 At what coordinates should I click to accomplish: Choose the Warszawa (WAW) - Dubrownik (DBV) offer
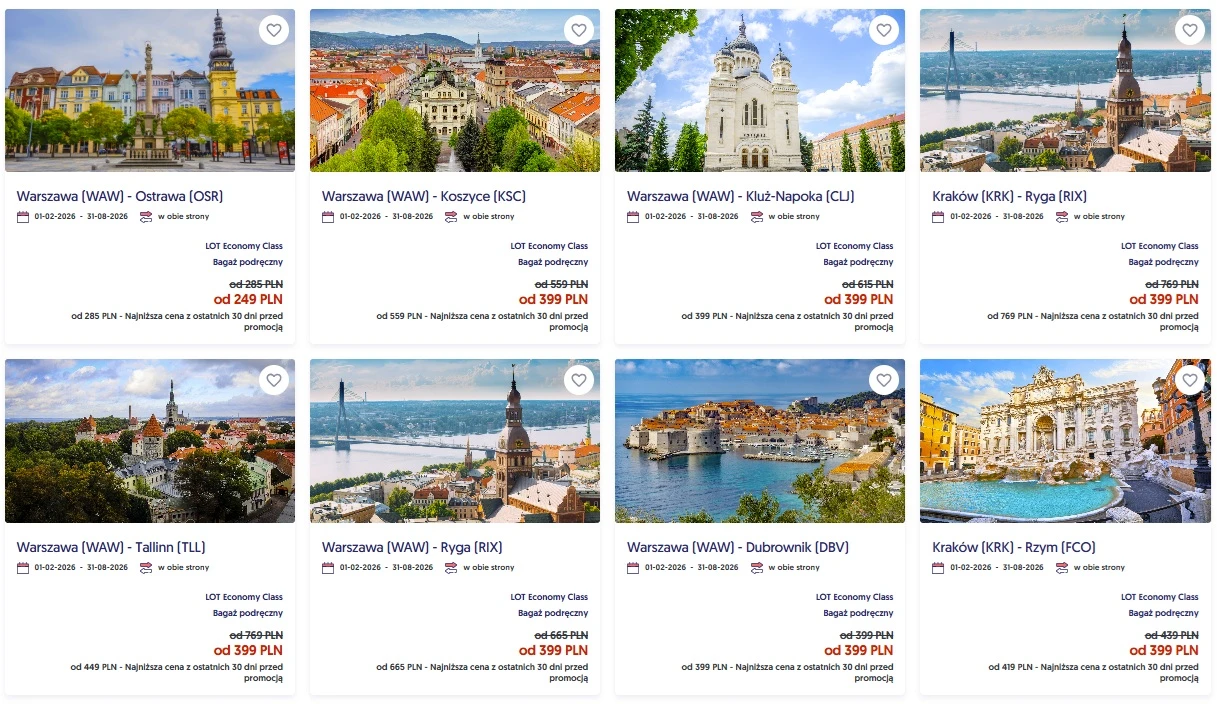tap(738, 547)
